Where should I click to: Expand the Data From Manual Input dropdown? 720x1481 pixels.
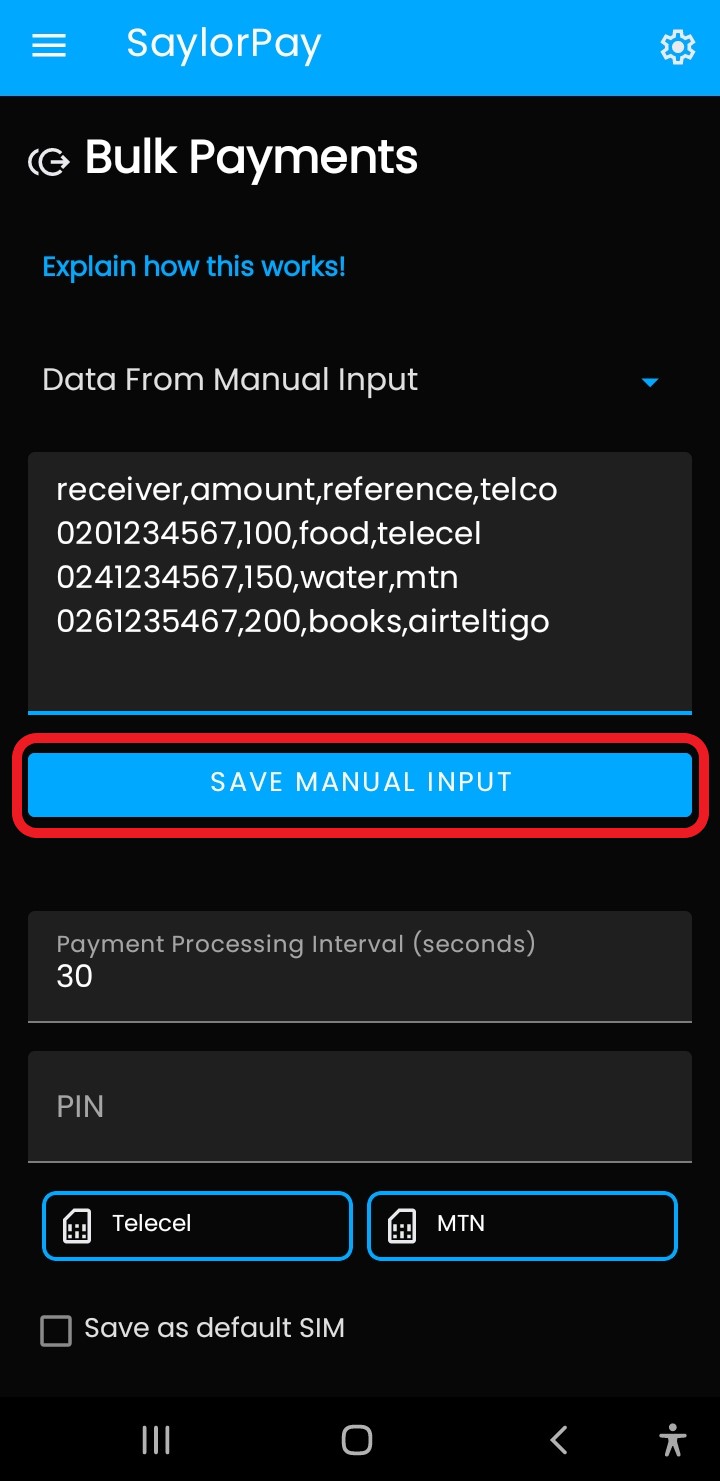click(x=360, y=380)
